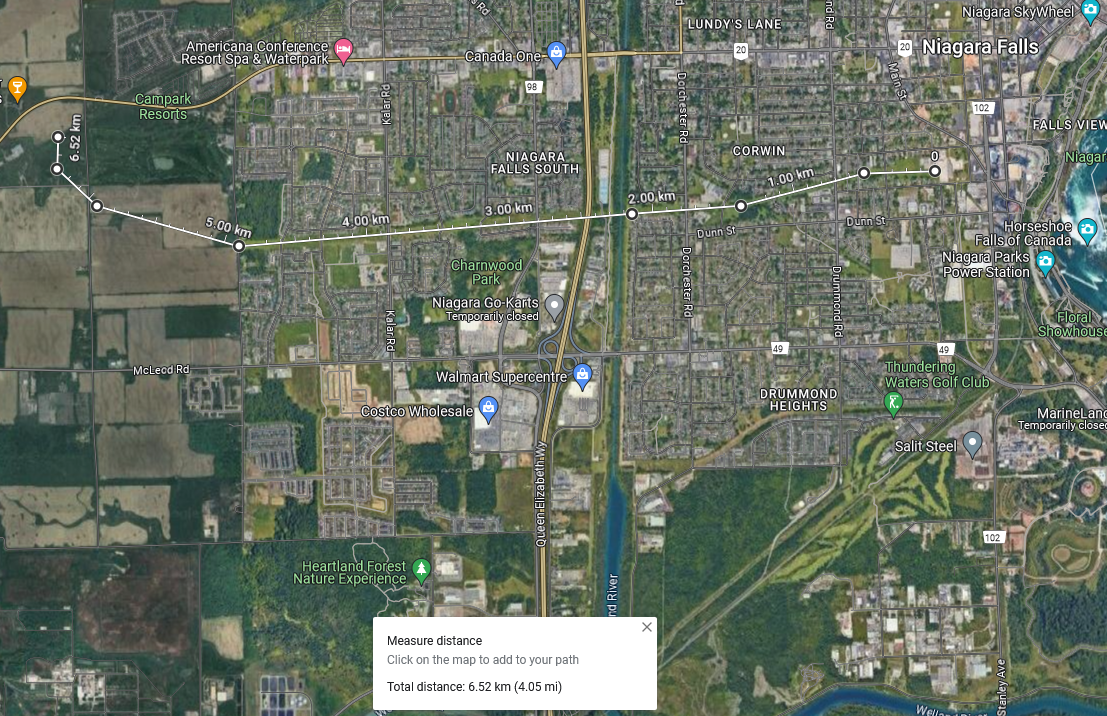Tap the Niagara Go-Karts marker
1107x716 pixels.
(x=554, y=304)
